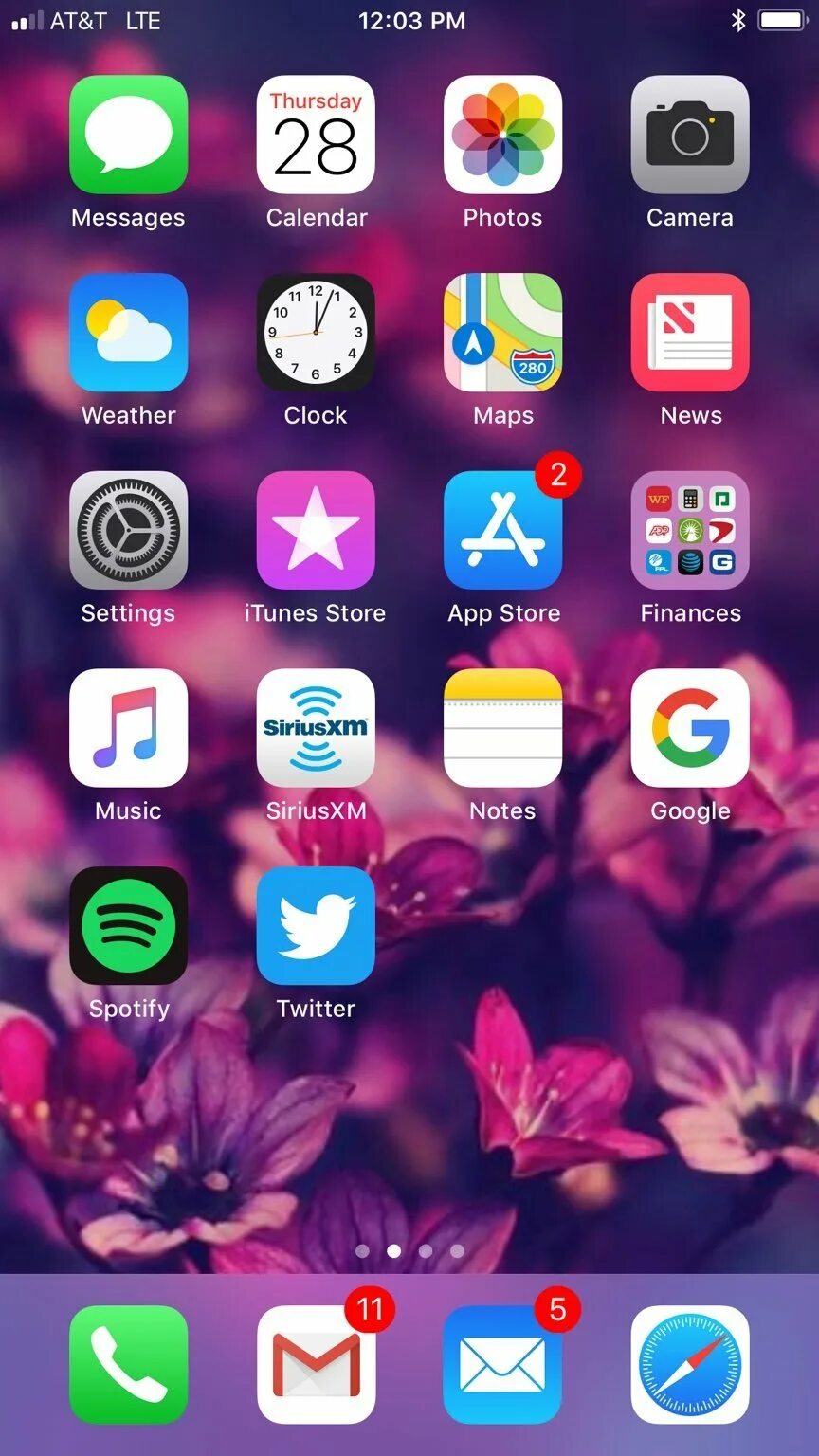Open Spotify
This screenshot has width=819, height=1456.
[x=128, y=925]
